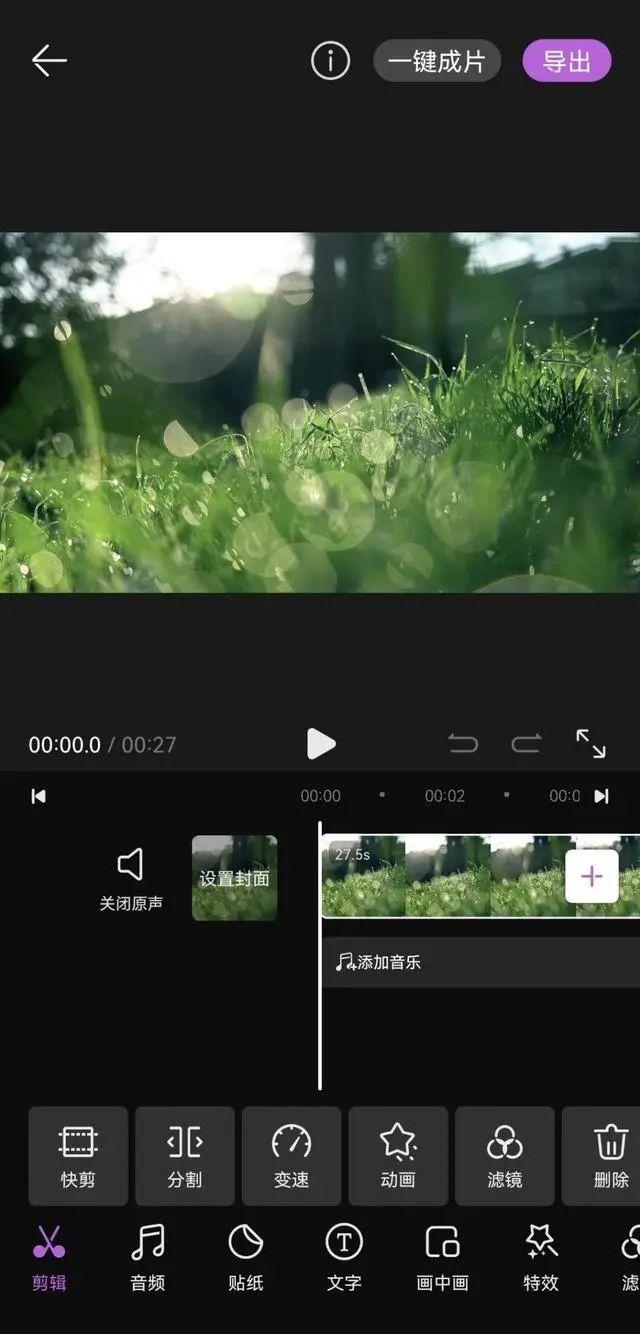
Task: Switch to the 音频 tab
Action: point(148,1256)
